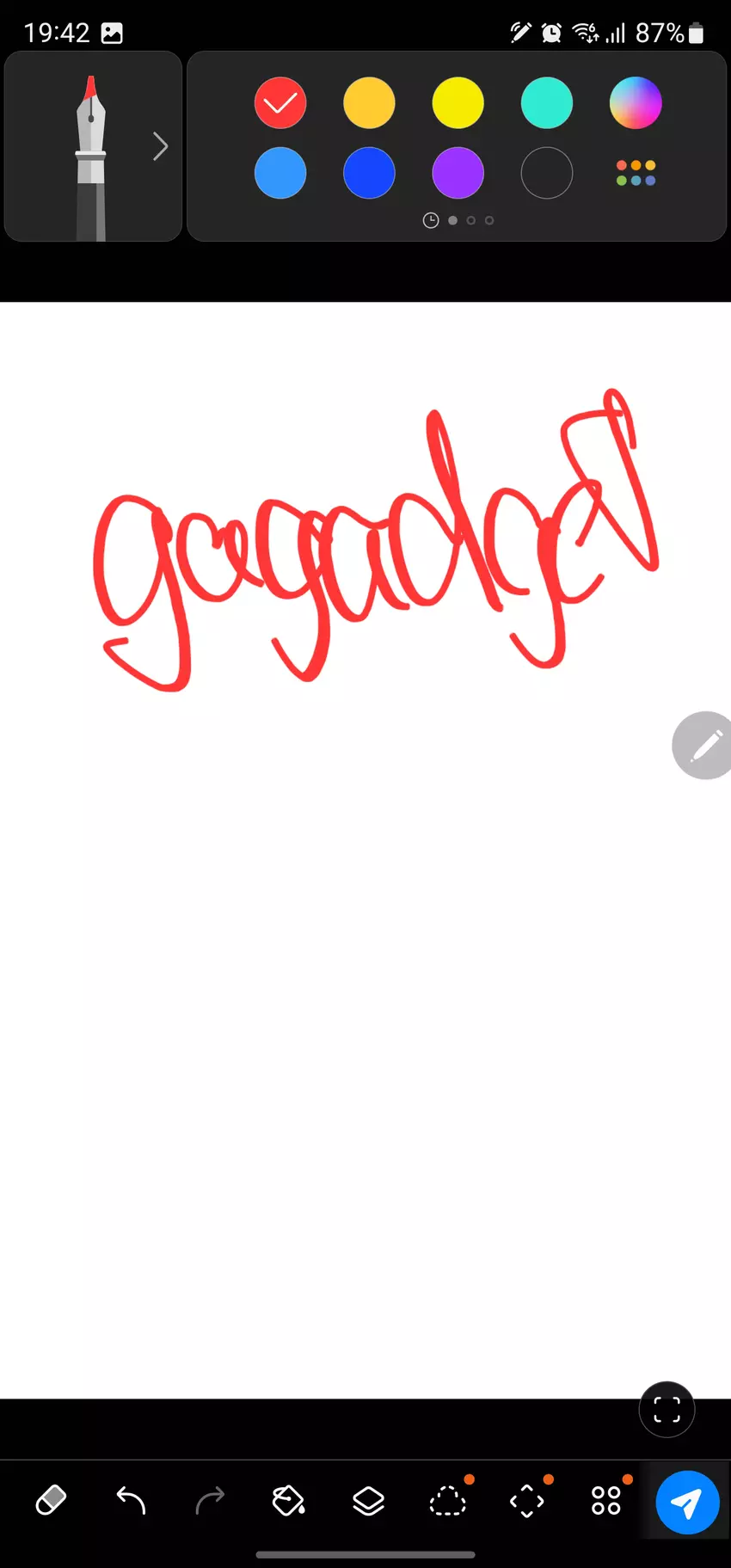Send the drawing with the blue button
Screen dimensions: 731x1568
(686, 1503)
